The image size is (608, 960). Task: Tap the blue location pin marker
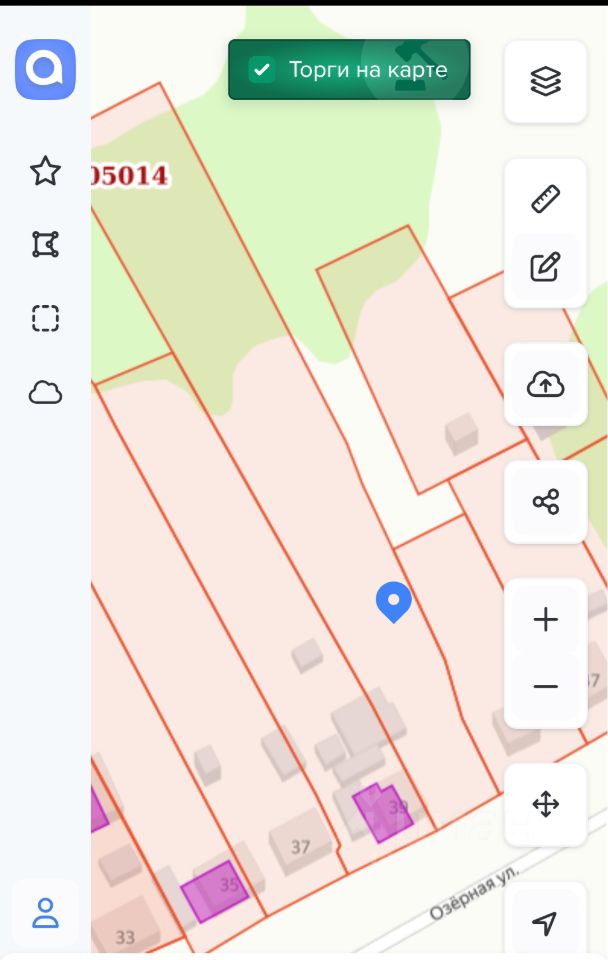393,601
